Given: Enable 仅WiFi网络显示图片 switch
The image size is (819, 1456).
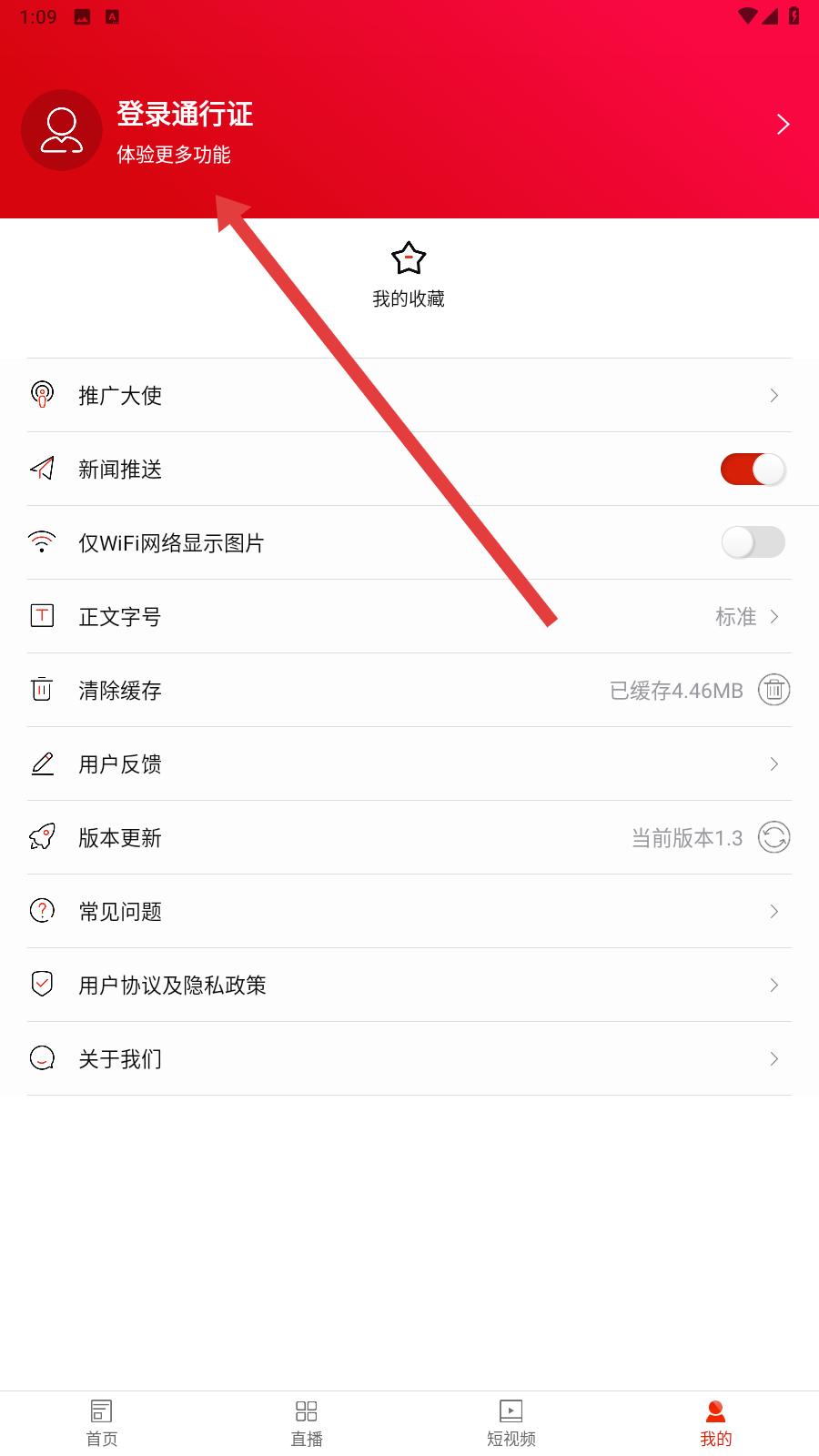Looking at the screenshot, I should [752, 543].
